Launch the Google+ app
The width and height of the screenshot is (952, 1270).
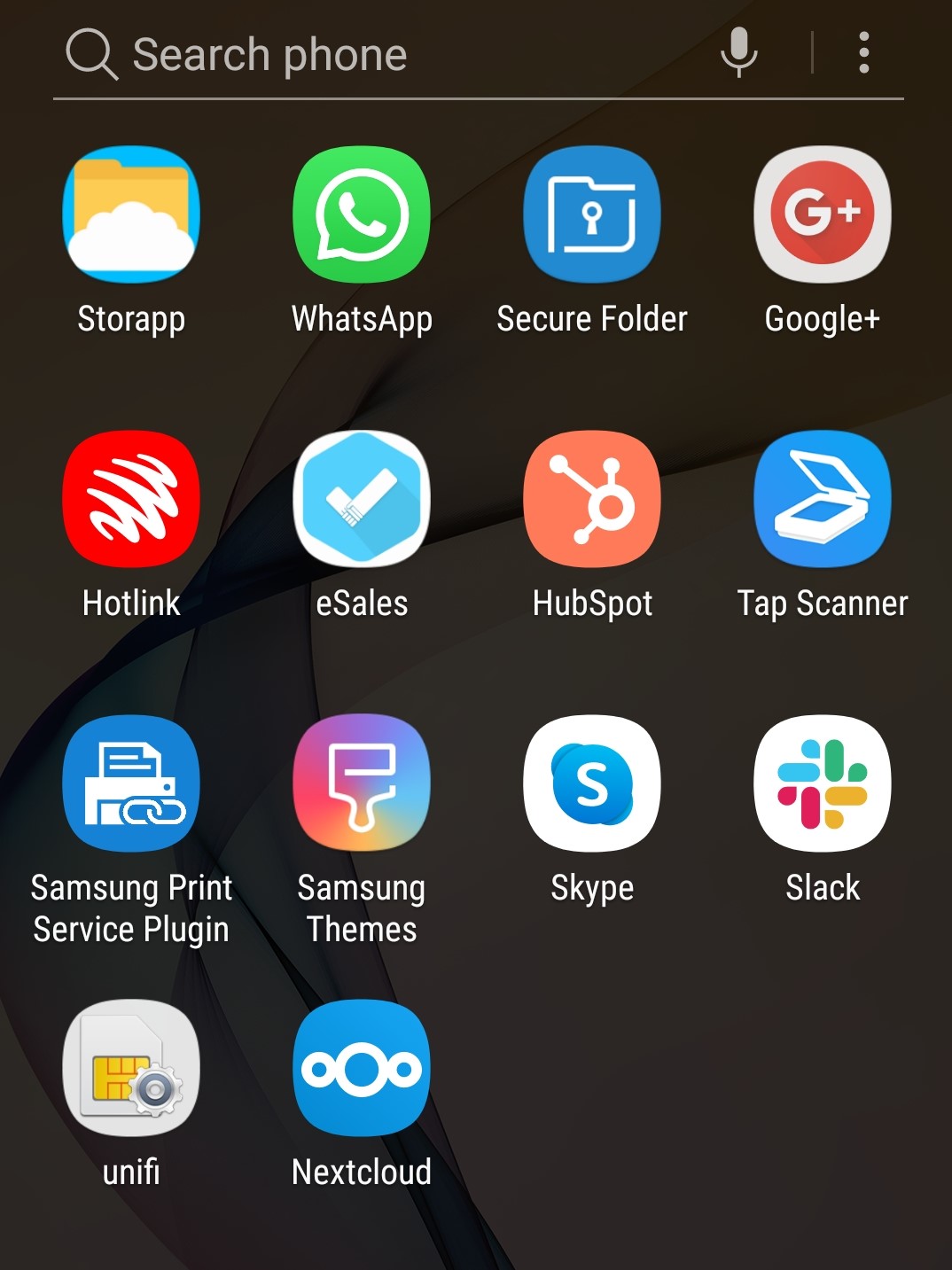823,214
